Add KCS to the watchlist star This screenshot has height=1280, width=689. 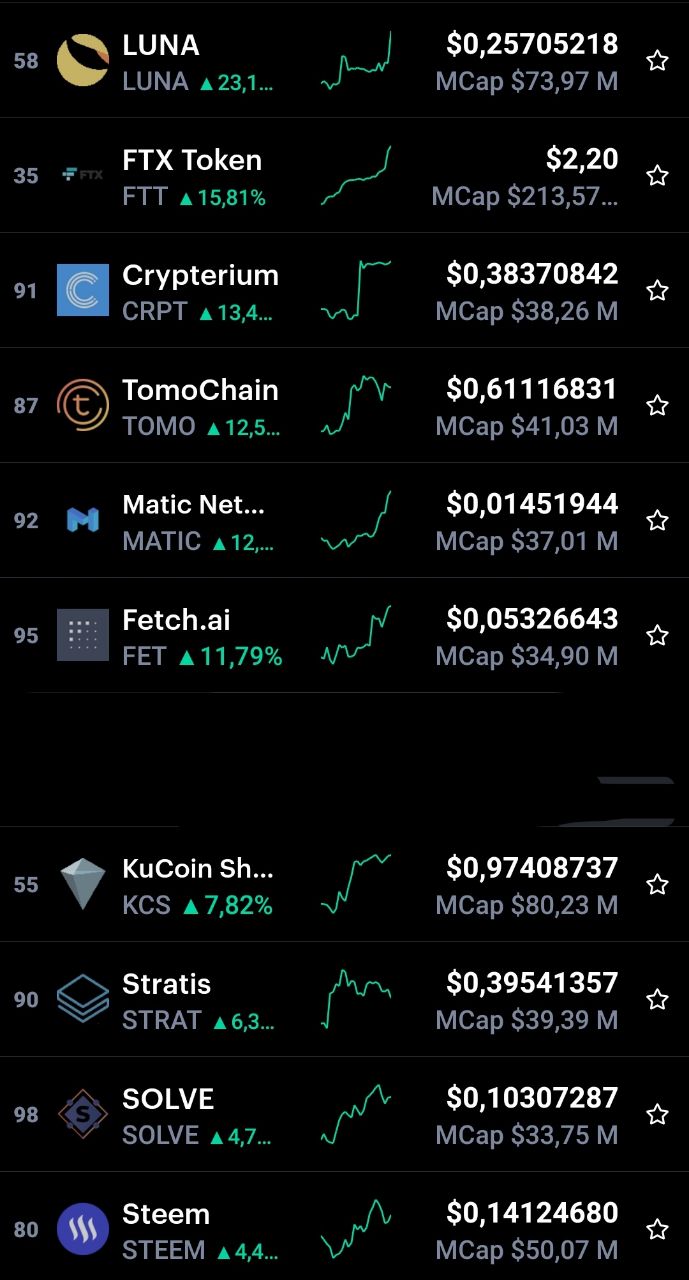tap(657, 884)
